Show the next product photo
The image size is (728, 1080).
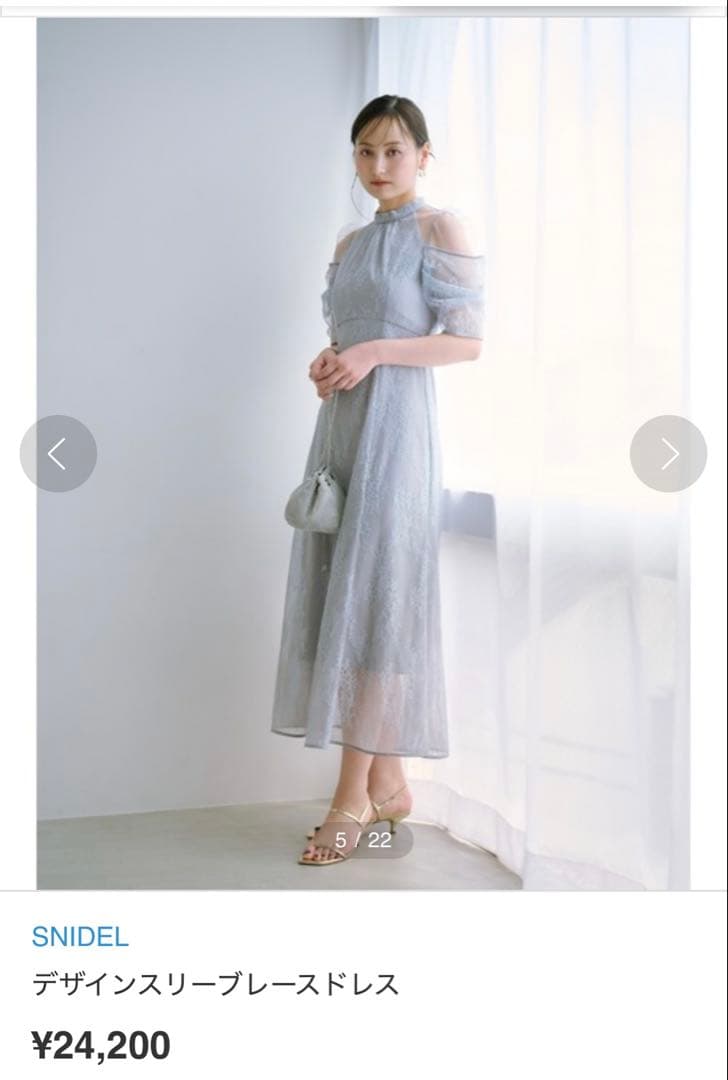(x=668, y=454)
